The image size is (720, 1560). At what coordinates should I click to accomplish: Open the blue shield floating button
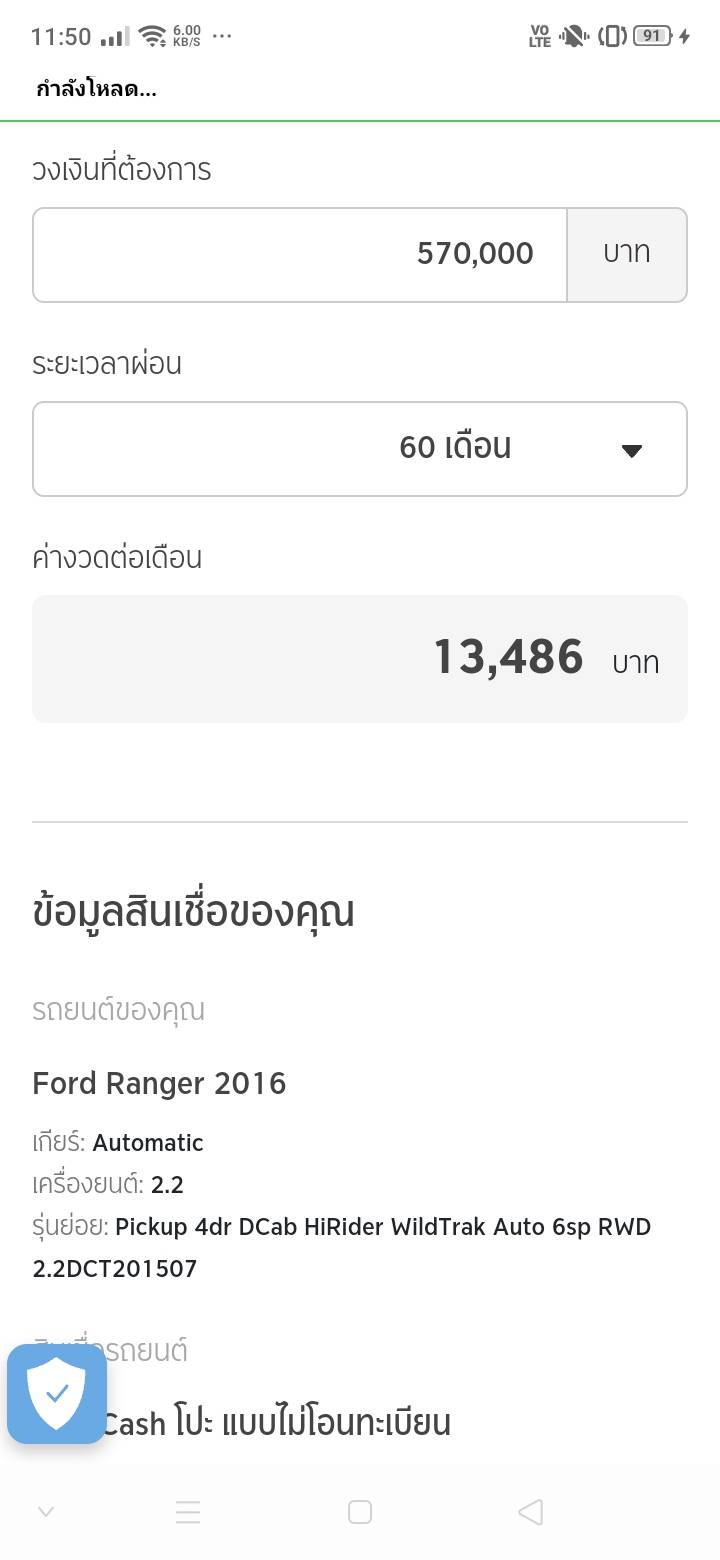pos(57,1393)
